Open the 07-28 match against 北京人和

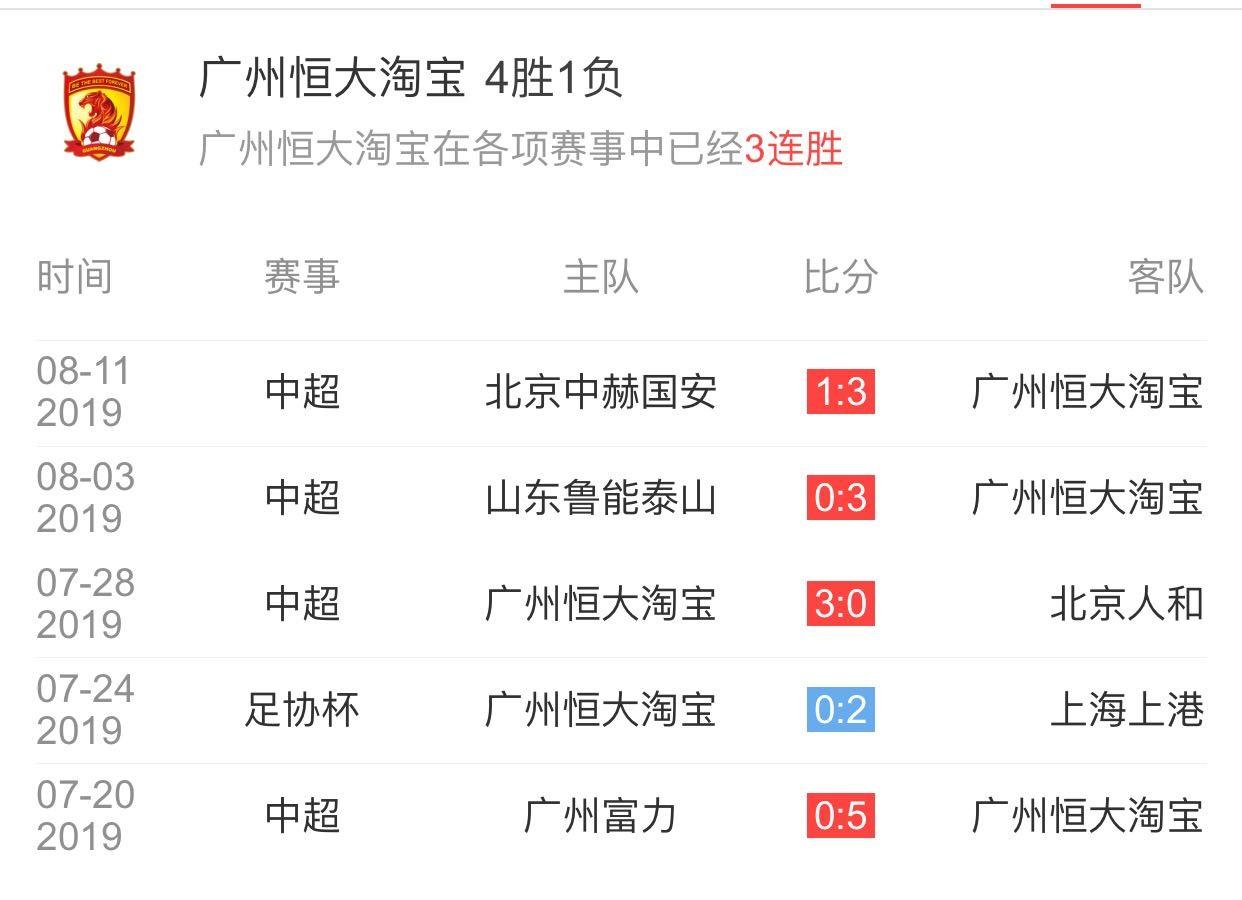point(620,604)
